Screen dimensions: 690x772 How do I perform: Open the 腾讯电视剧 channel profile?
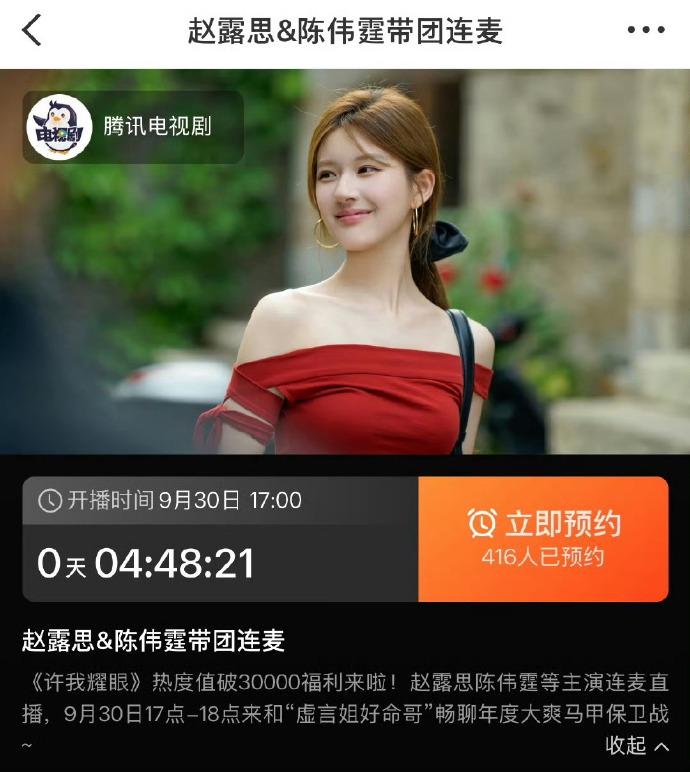coord(133,127)
